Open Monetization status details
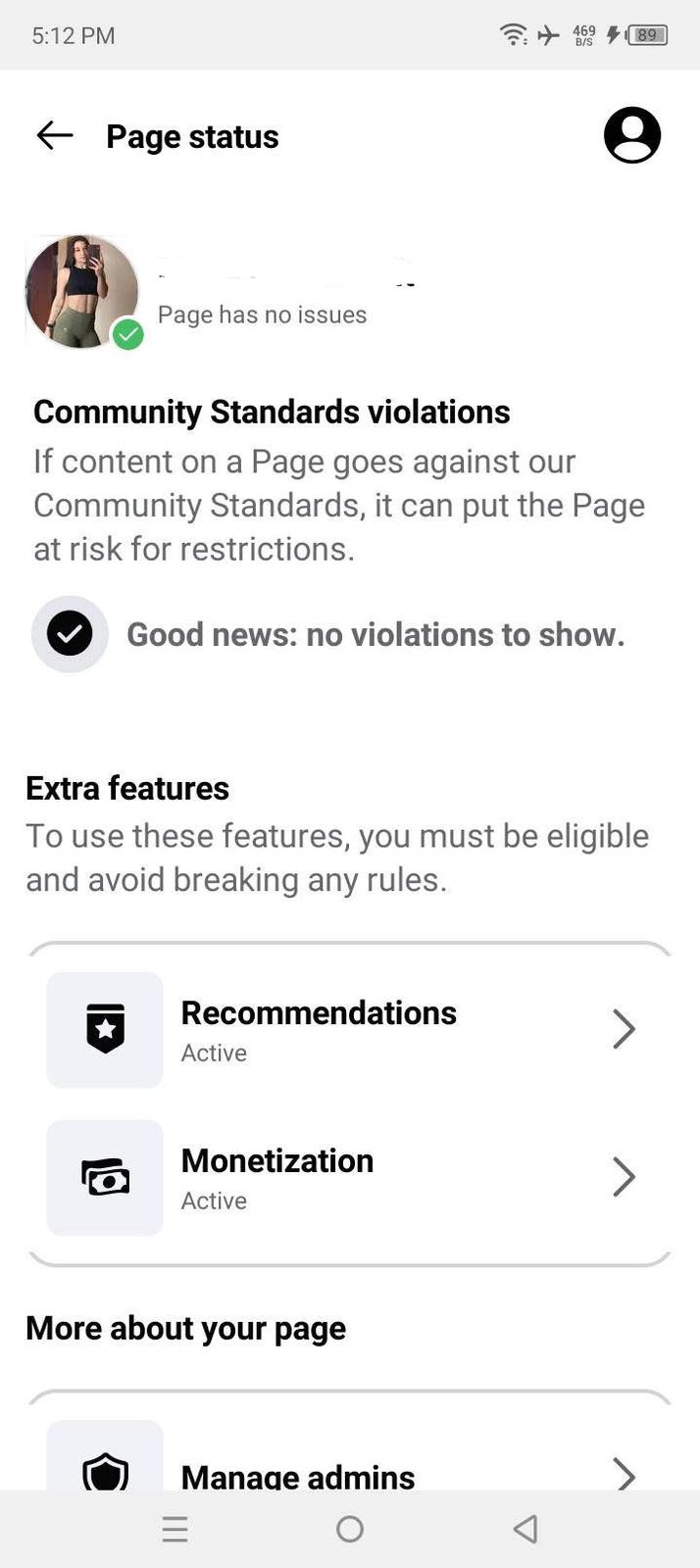The width and height of the screenshot is (700, 1568). 350,1178
